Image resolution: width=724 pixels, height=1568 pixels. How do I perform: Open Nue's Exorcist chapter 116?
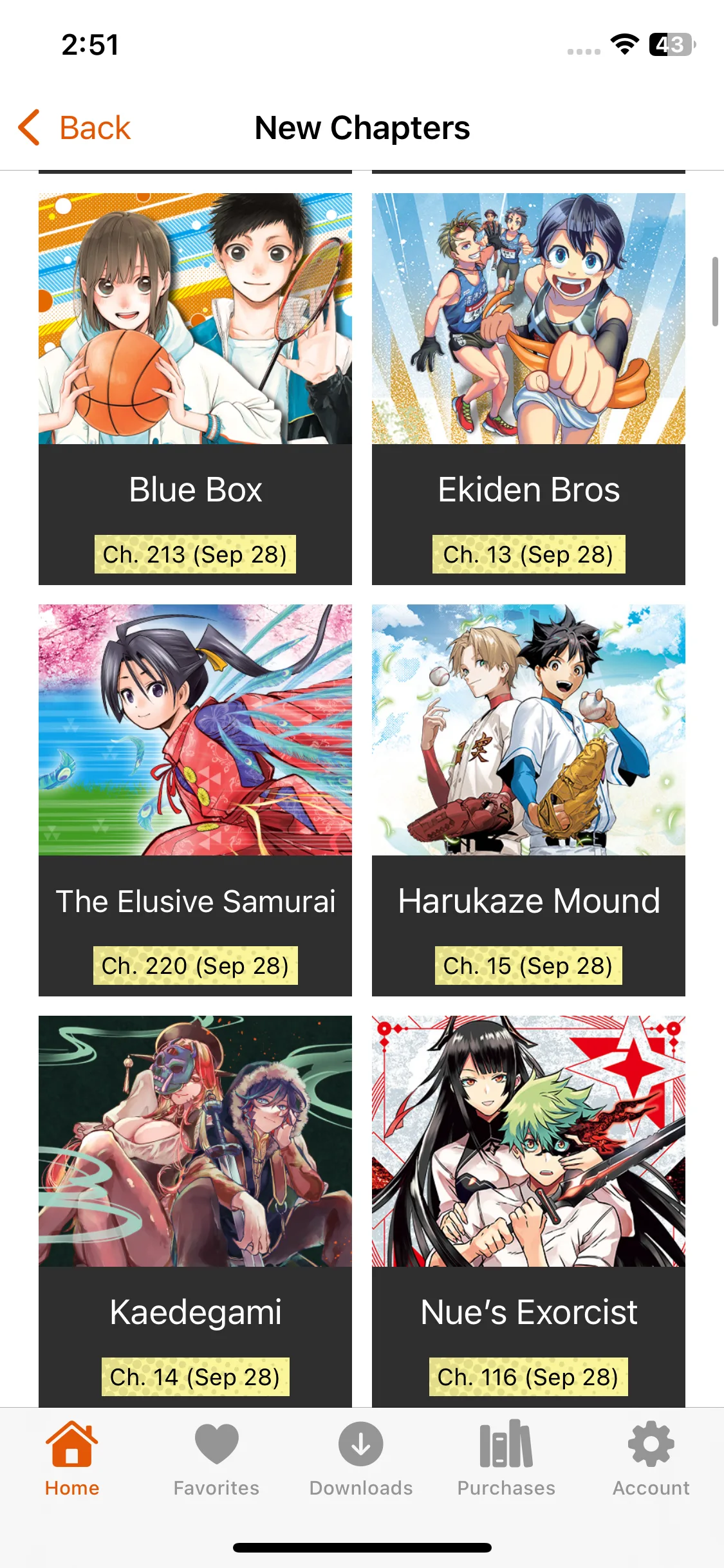528,1376
